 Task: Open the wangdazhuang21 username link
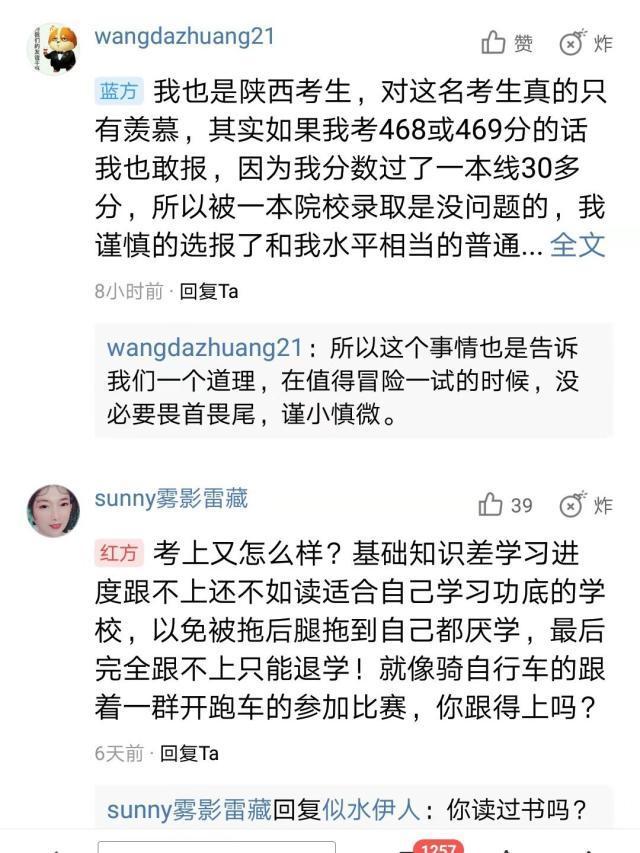click(184, 36)
